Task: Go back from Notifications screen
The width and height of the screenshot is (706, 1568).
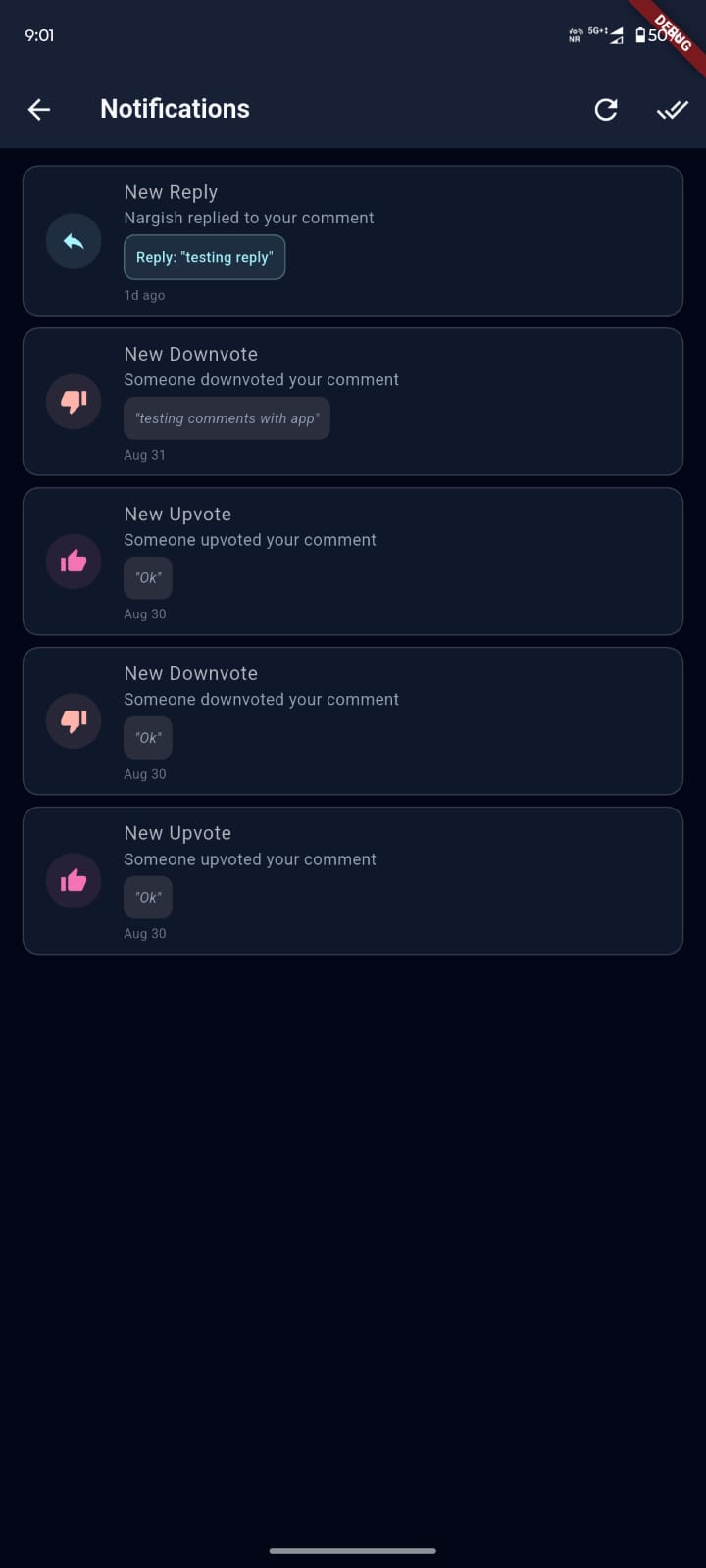Action: [39, 109]
